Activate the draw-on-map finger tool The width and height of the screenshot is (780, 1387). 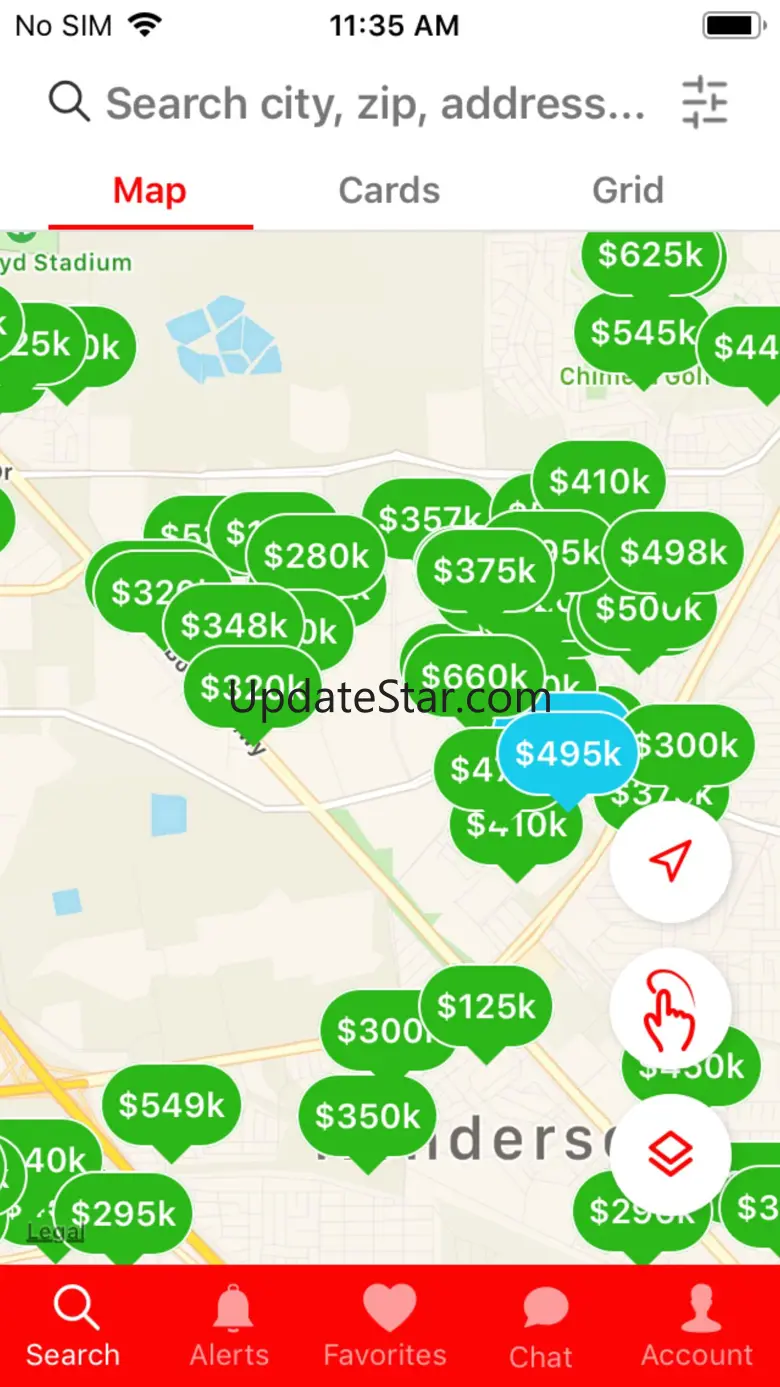click(670, 1009)
